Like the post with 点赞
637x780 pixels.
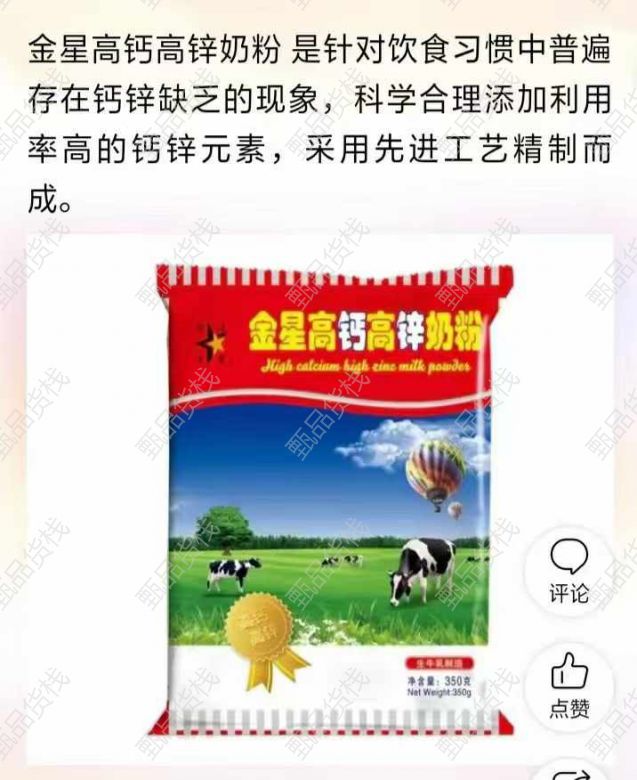(x=568, y=686)
